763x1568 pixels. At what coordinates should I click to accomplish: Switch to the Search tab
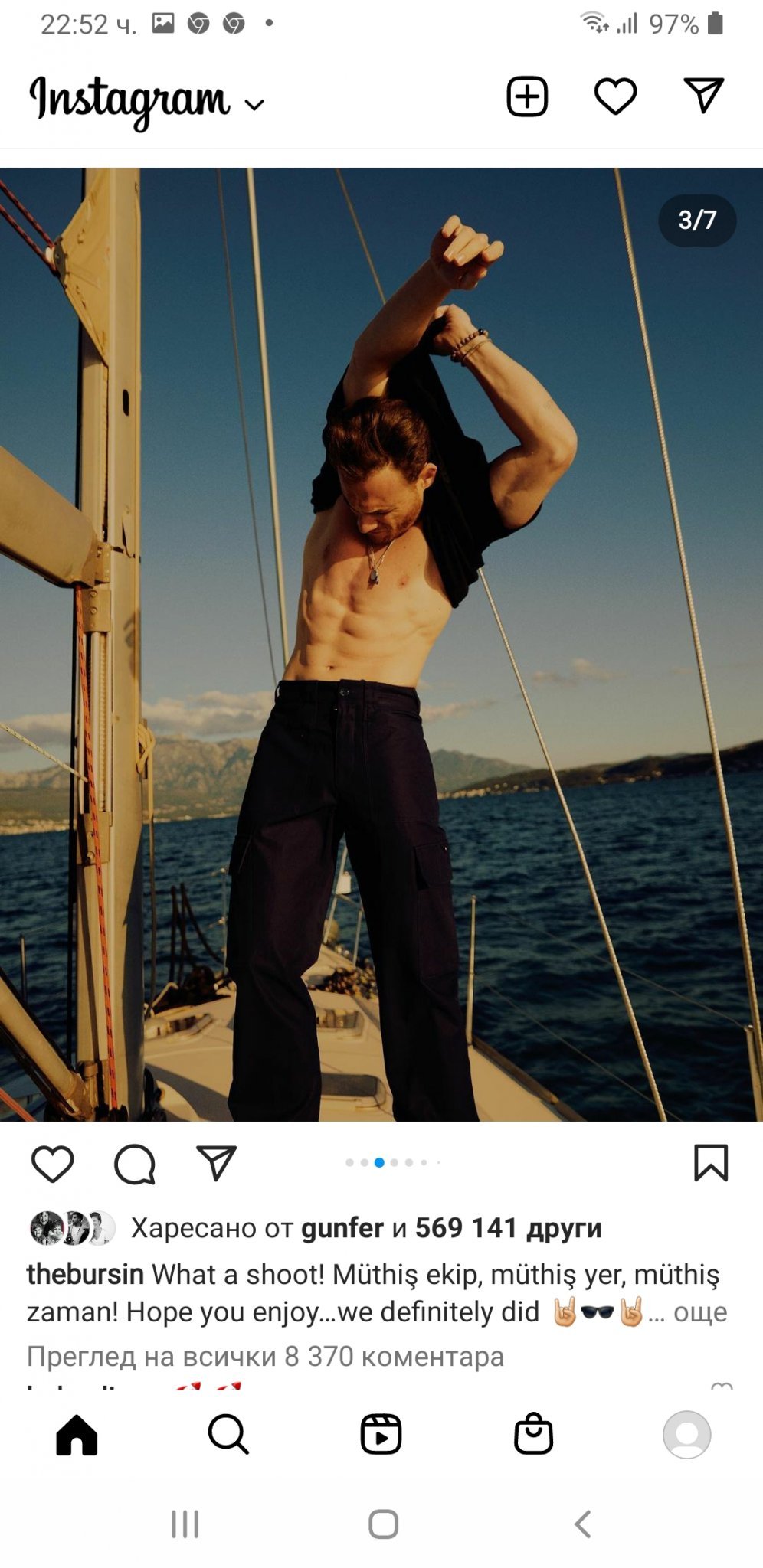tap(228, 1434)
